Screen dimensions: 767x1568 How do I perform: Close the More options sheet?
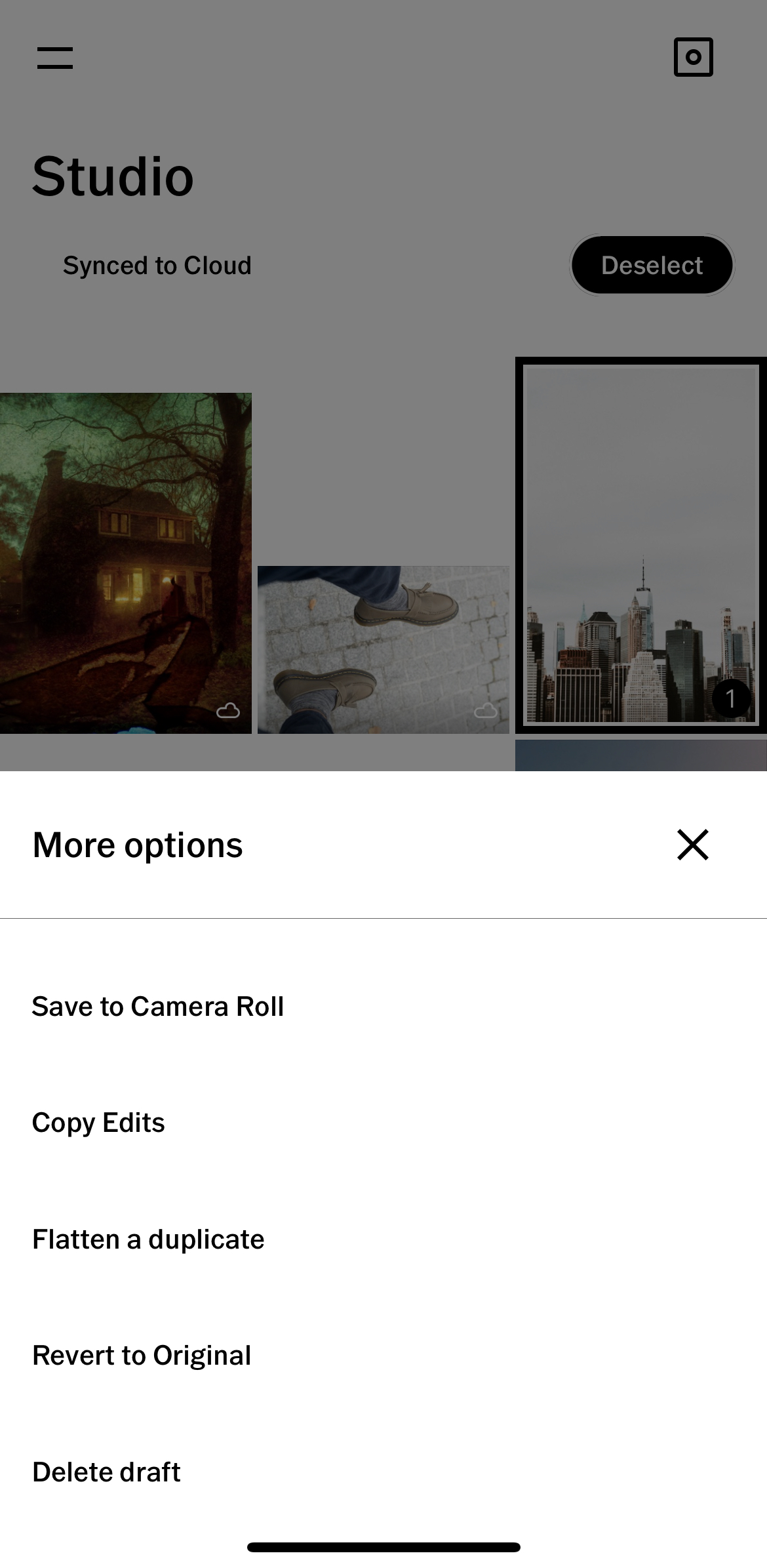coord(693,845)
